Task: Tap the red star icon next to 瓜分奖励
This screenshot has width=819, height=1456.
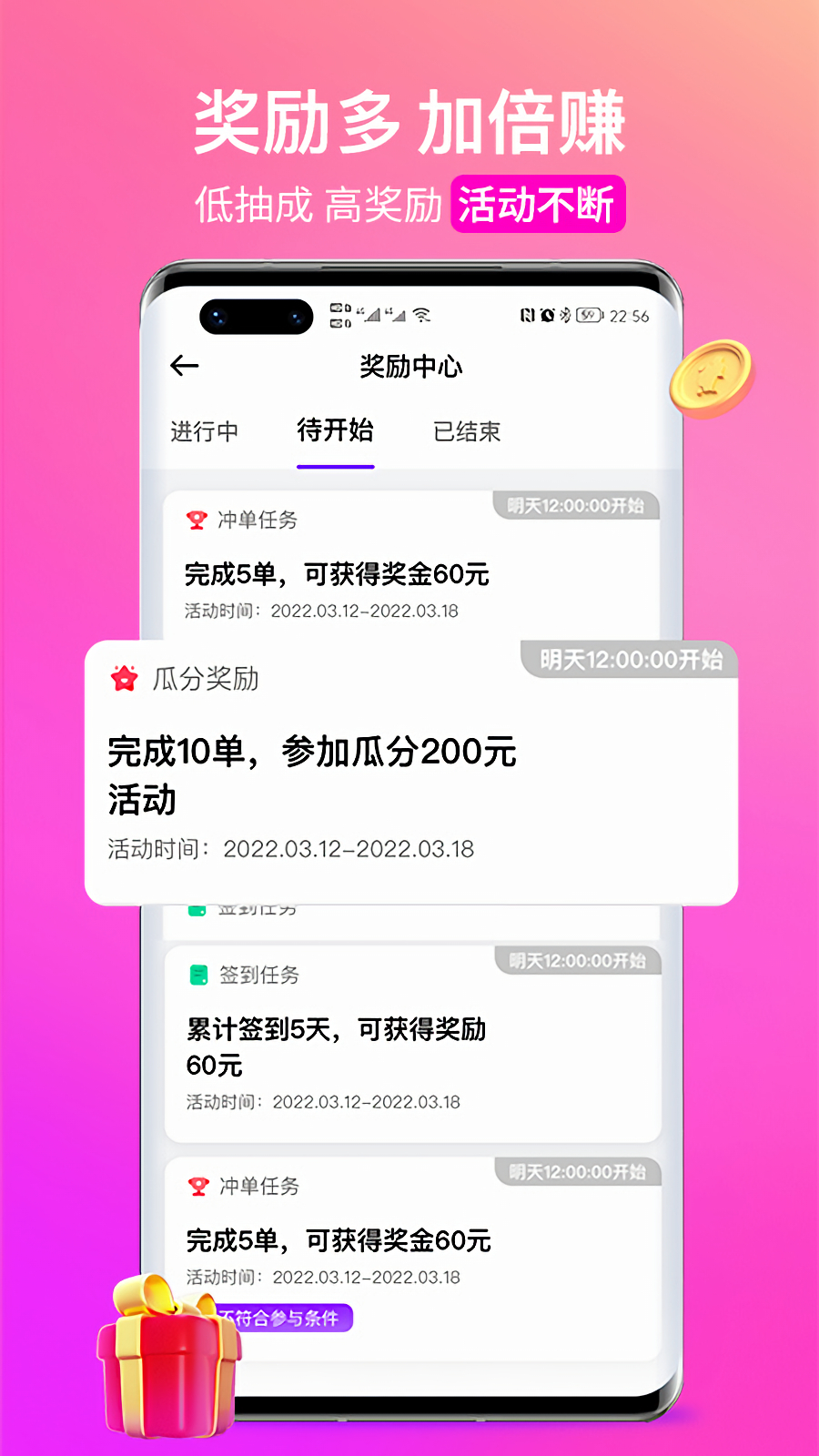Action: [121, 678]
